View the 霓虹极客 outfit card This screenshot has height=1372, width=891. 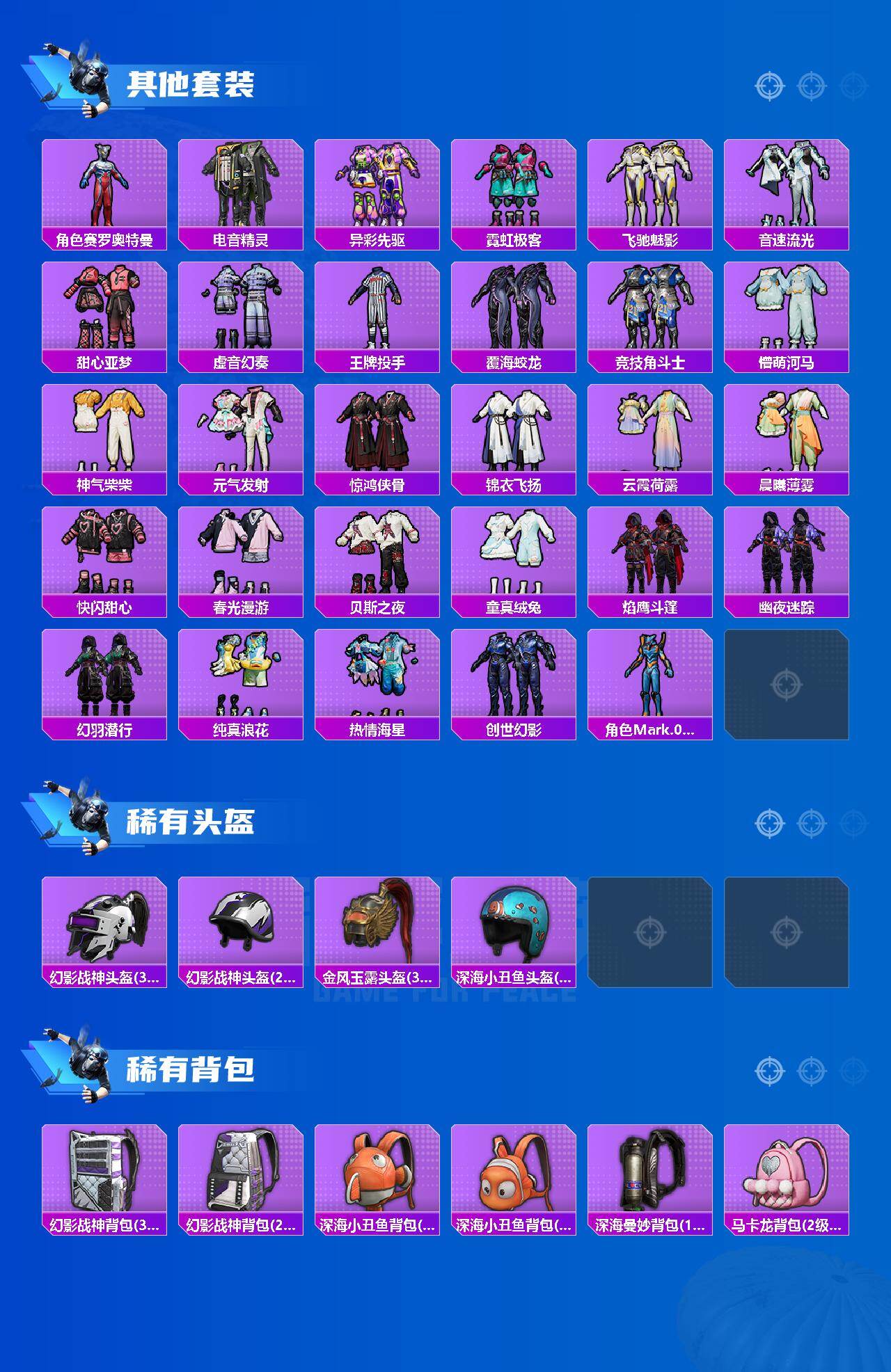pos(517,191)
